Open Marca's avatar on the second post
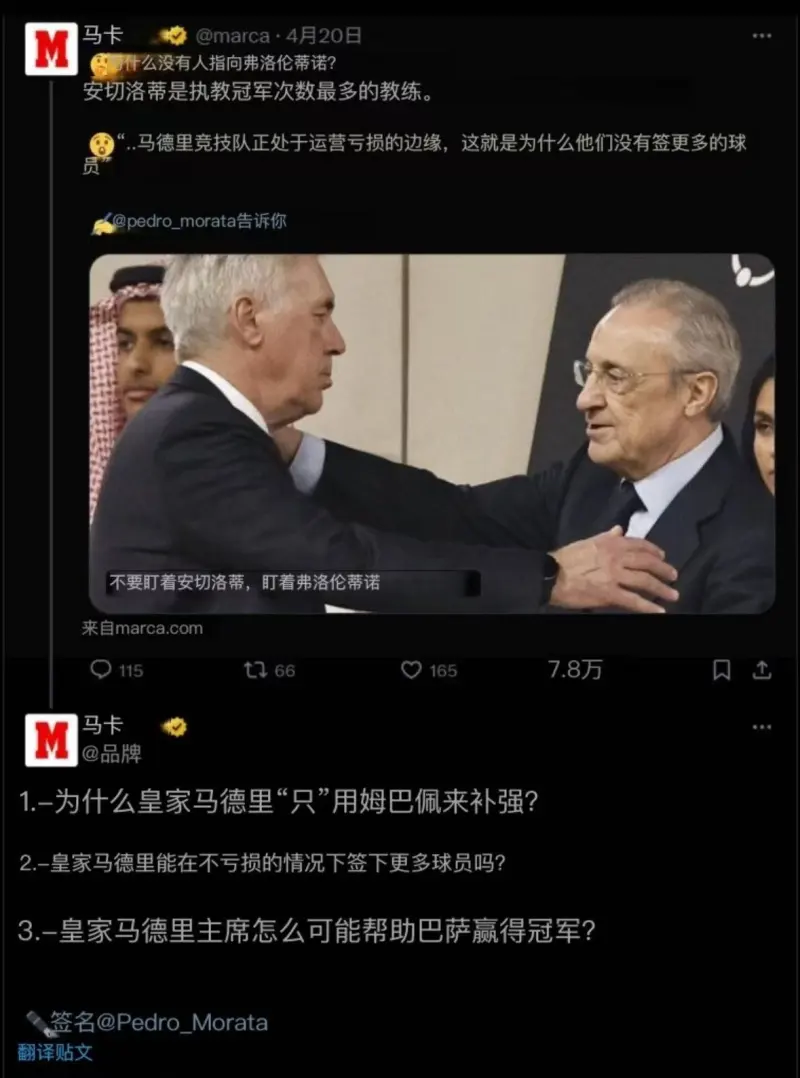 (51, 741)
